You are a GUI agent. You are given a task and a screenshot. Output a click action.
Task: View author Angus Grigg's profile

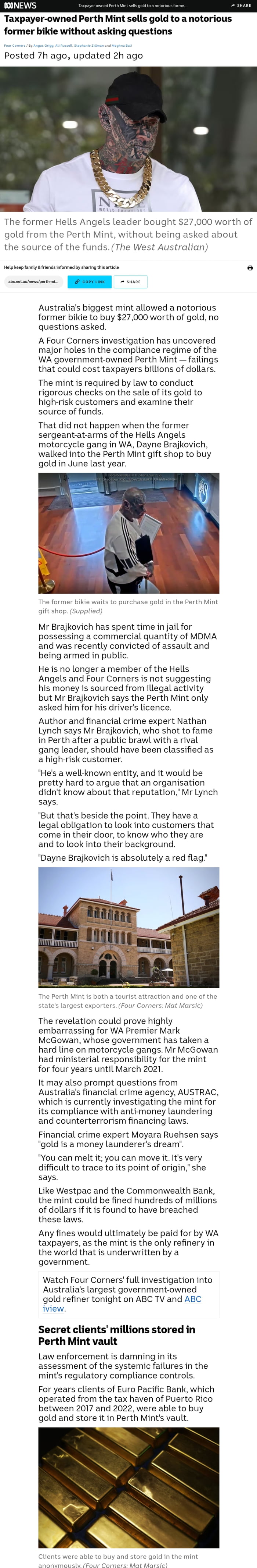pos(43,46)
